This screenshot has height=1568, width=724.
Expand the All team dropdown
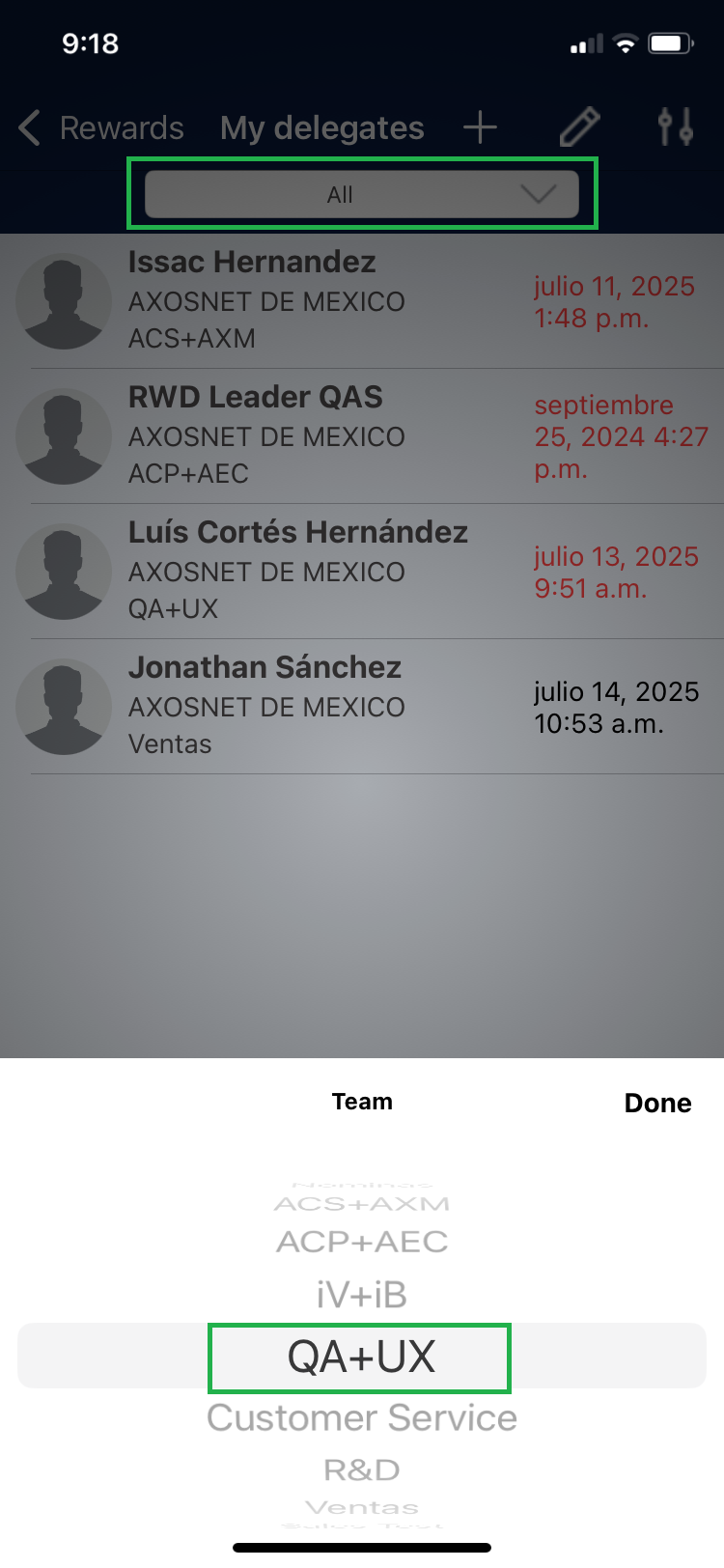pyautogui.click(x=362, y=195)
